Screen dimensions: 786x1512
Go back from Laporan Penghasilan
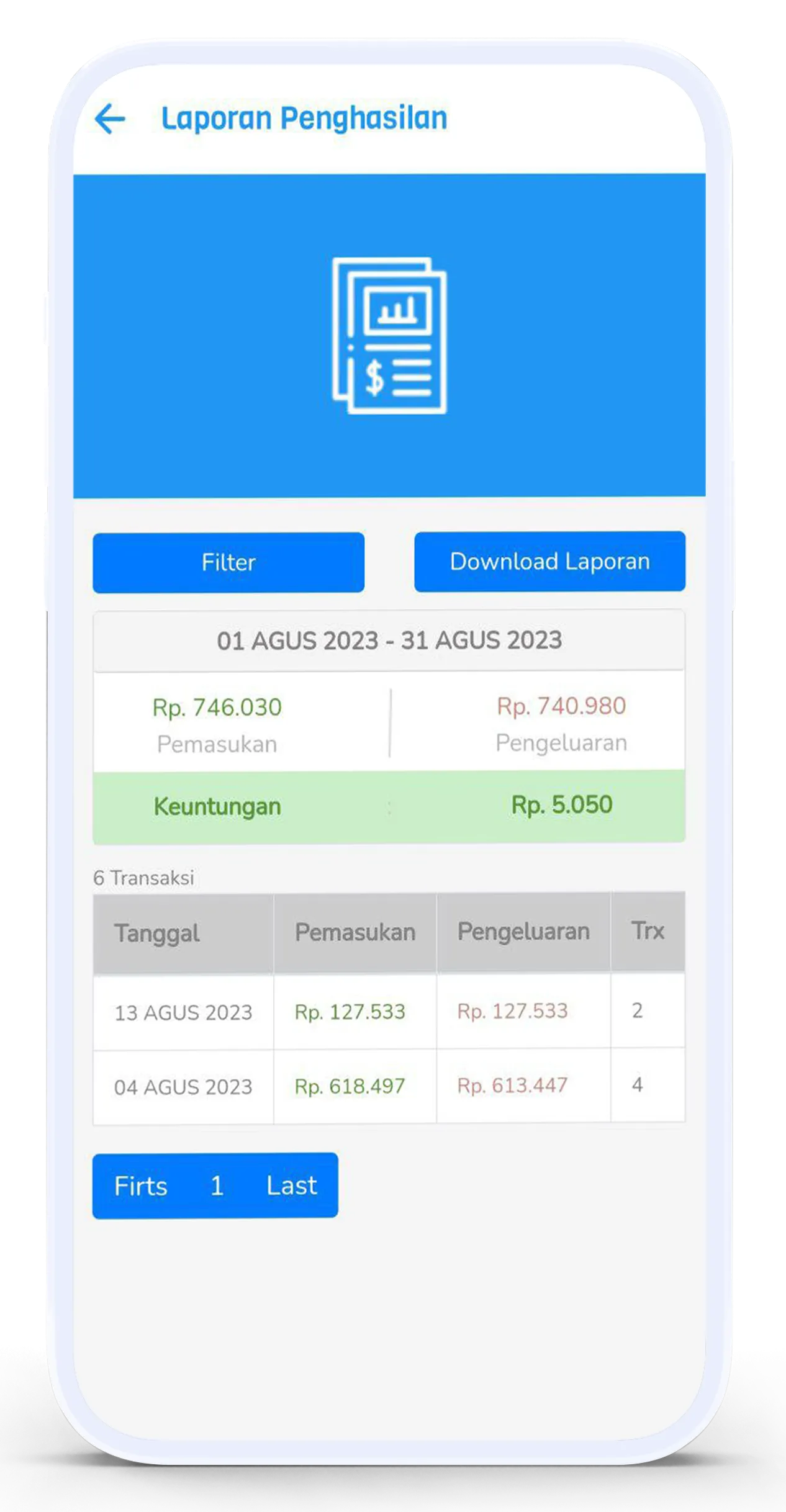(110, 119)
